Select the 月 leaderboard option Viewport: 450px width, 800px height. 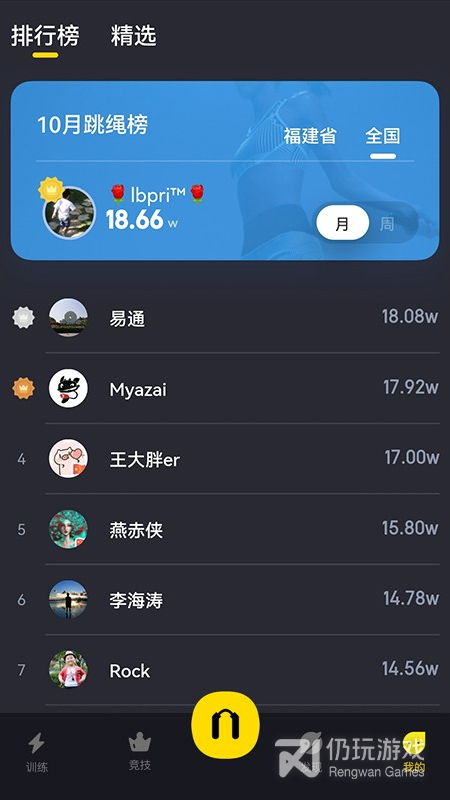pyautogui.click(x=342, y=223)
